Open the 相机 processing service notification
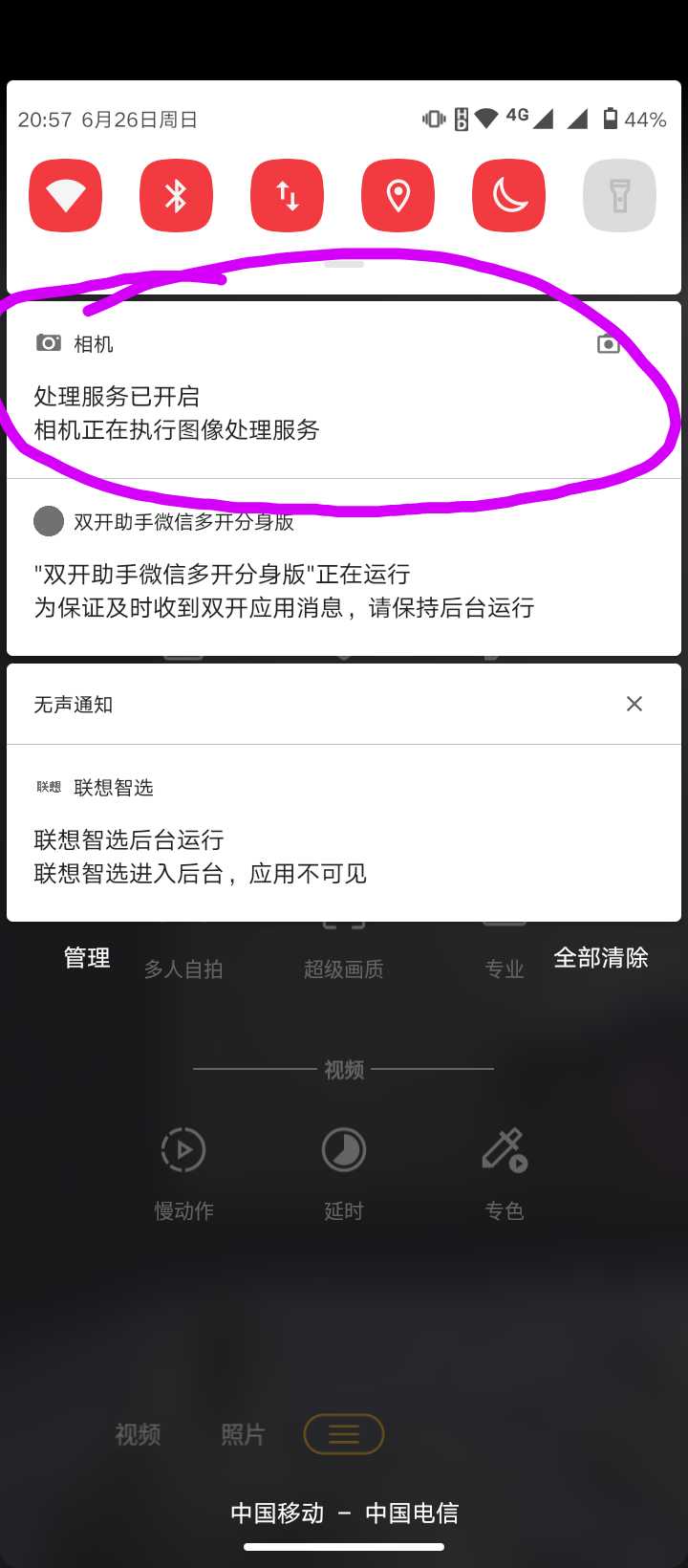Viewport: 688px width, 1568px height. tap(344, 390)
